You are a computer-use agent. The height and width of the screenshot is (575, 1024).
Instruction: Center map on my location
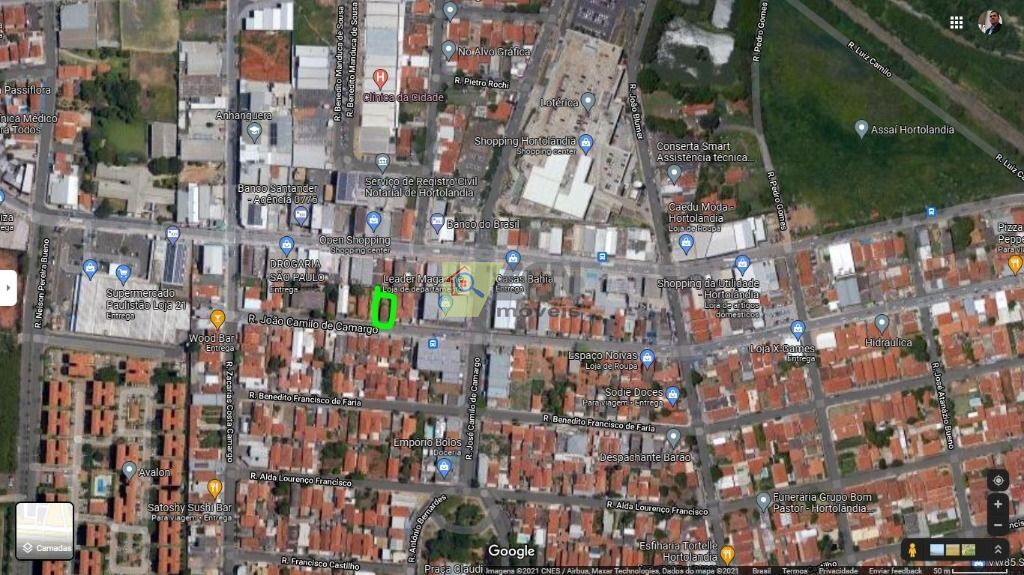[x=997, y=481]
